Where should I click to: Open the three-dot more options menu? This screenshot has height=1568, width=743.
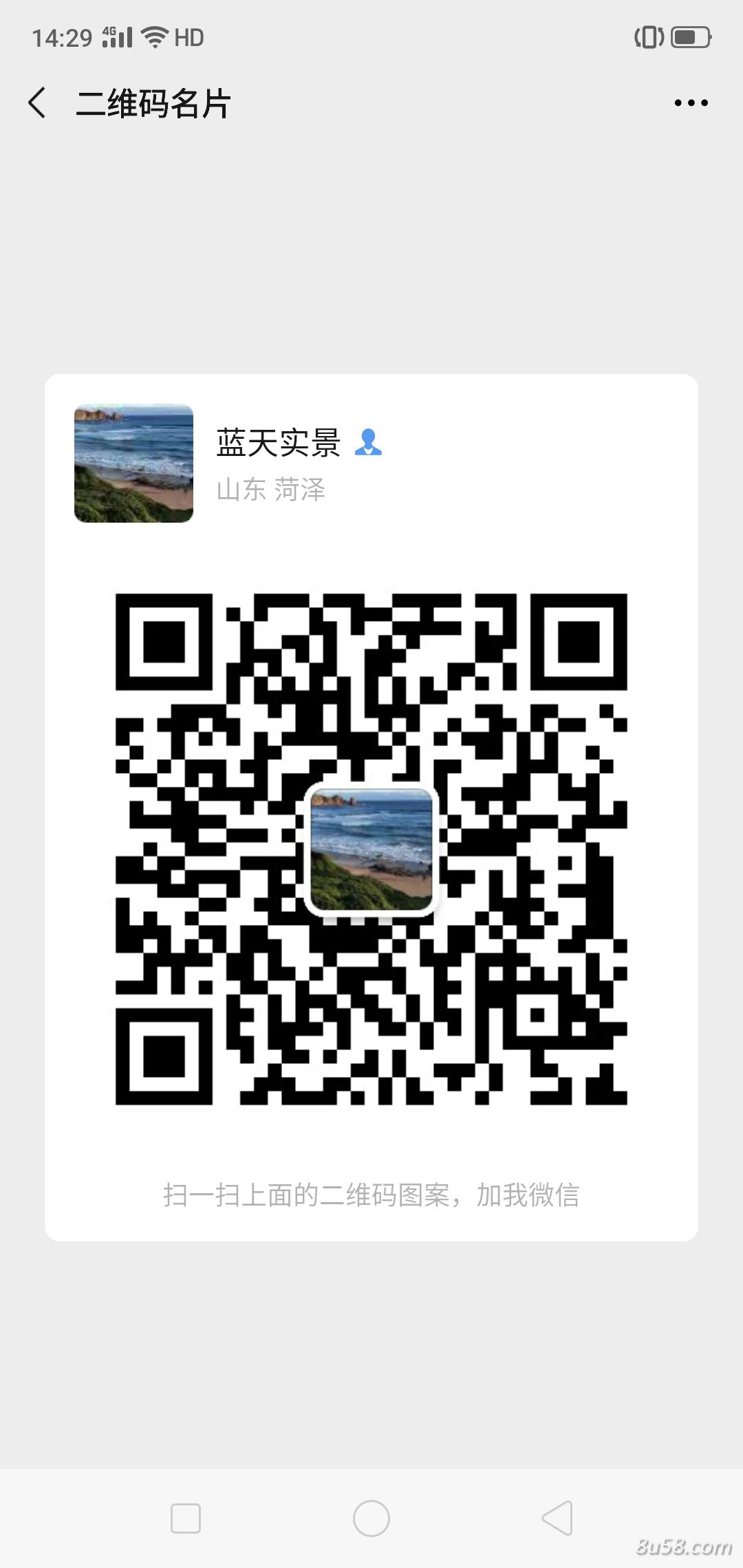(691, 103)
